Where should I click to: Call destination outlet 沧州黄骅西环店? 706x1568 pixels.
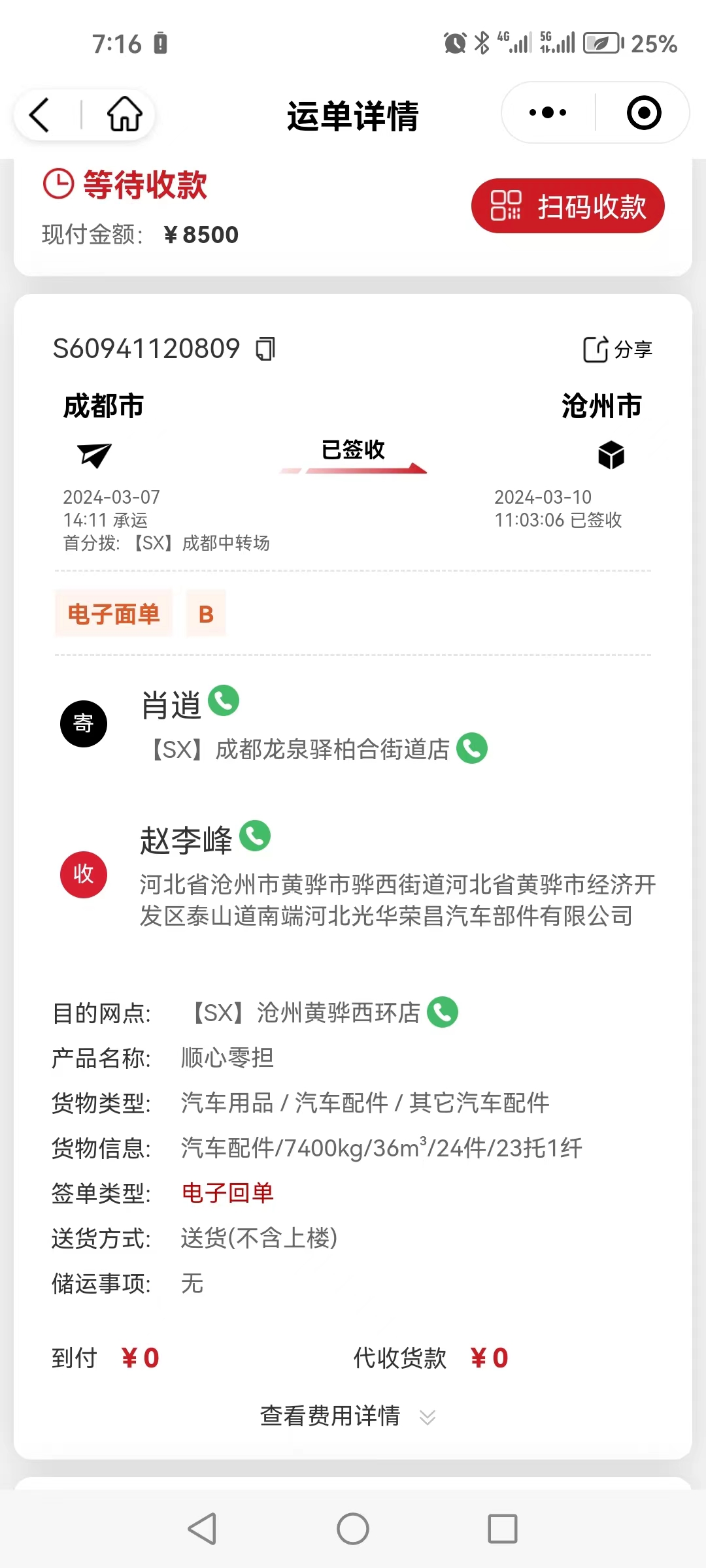(443, 1012)
